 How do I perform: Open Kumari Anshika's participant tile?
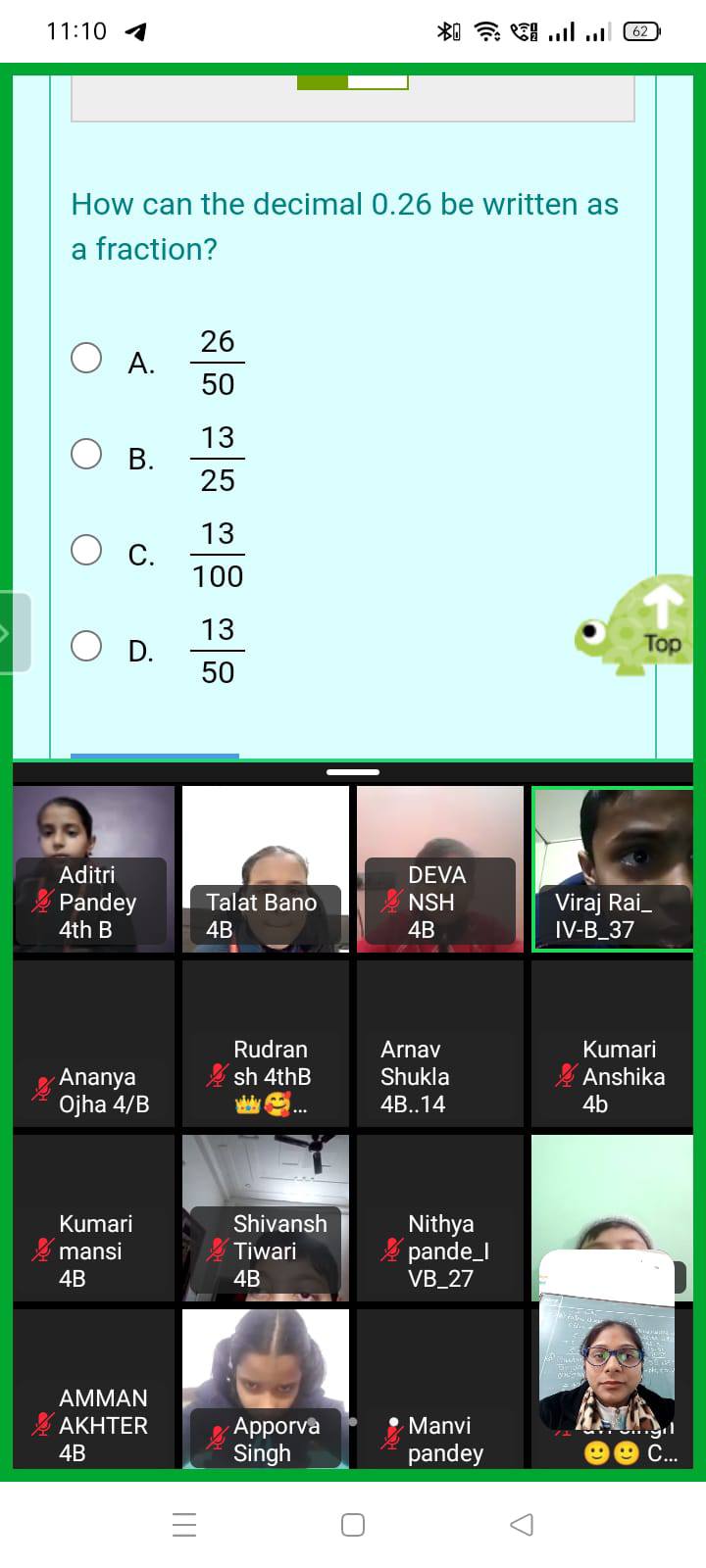613,1043
